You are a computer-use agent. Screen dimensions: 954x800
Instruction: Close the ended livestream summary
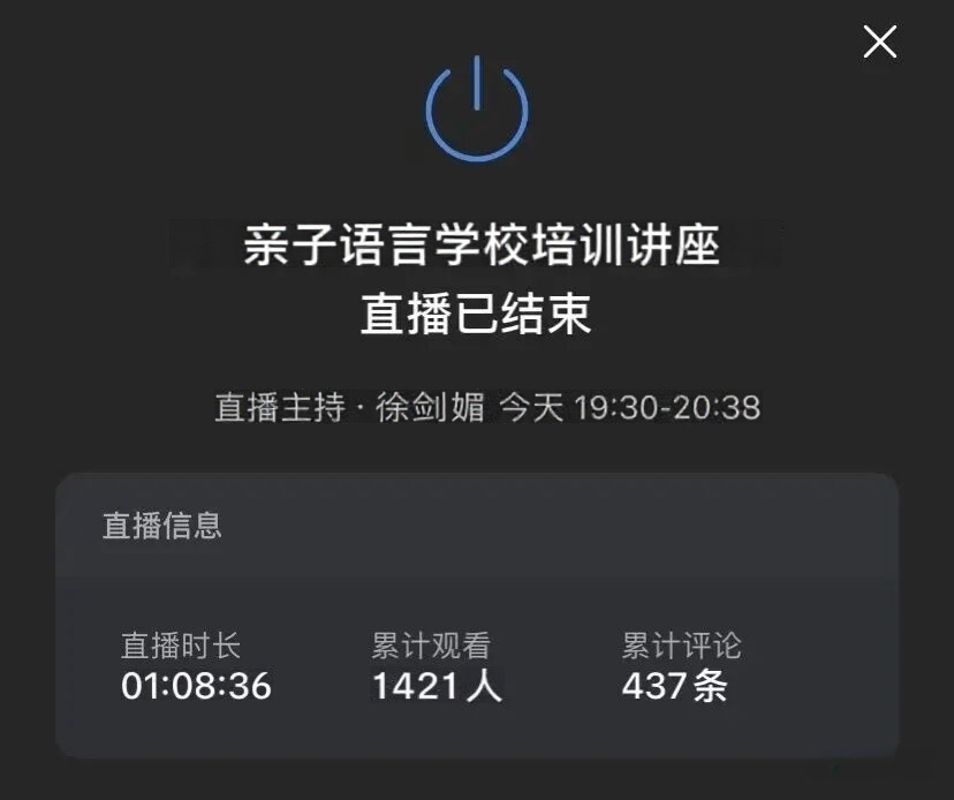(x=879, y=42)
